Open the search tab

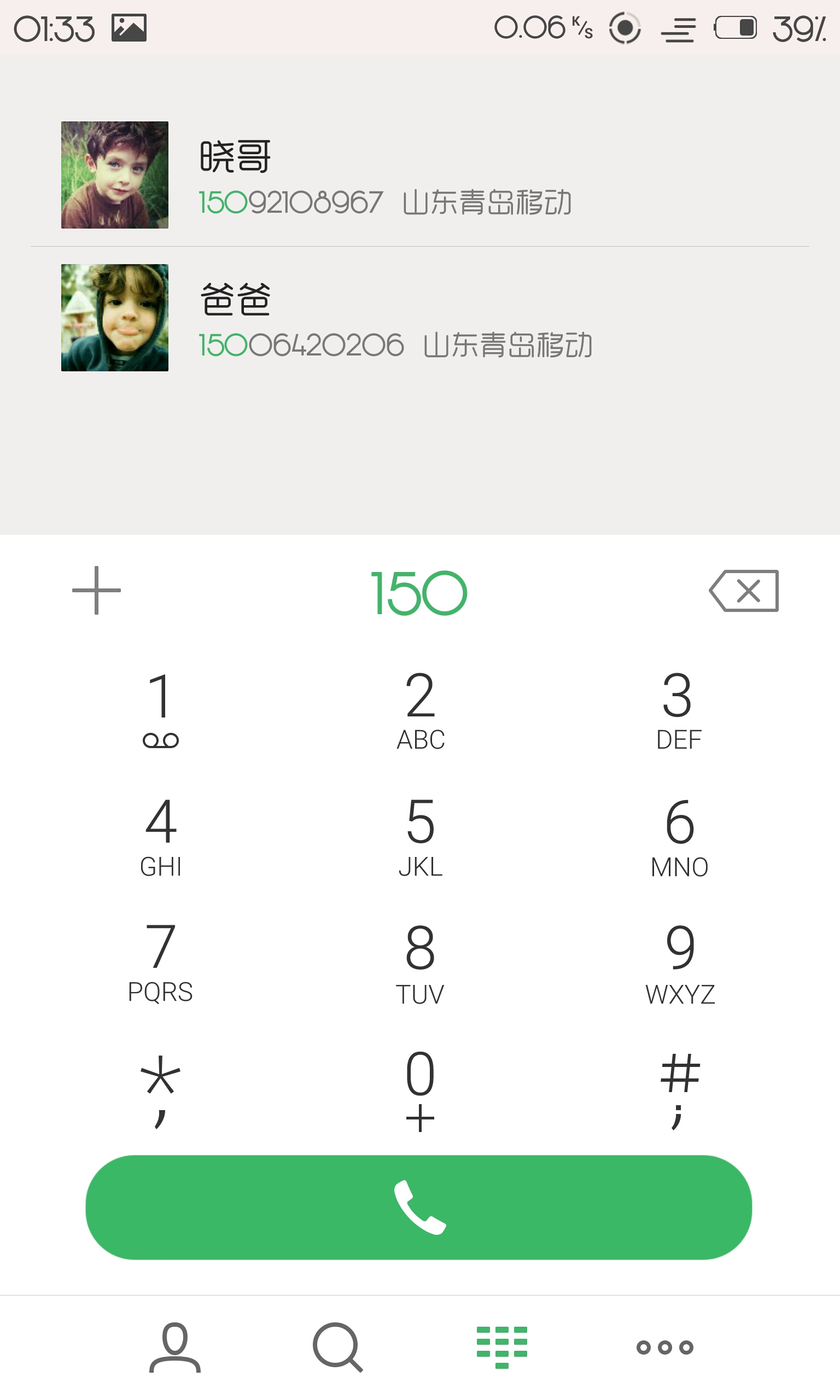pyautogui.click(x=337, y=1347)
